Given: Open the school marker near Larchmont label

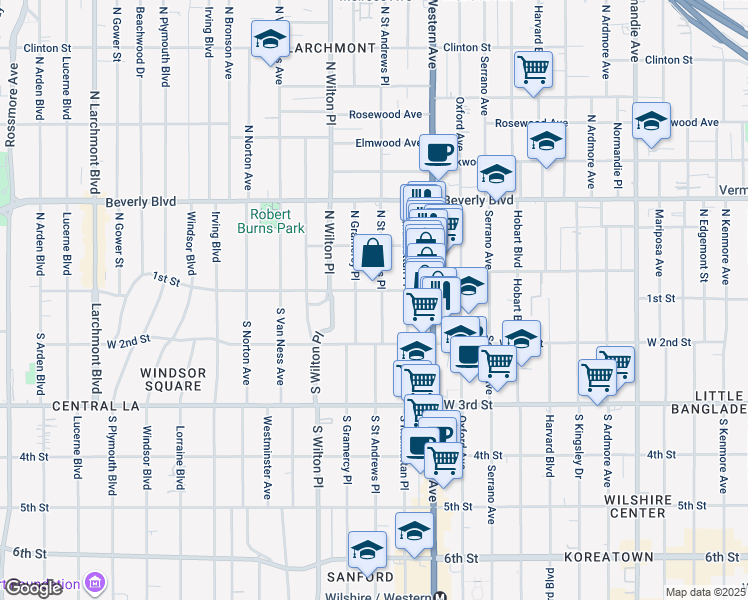Looking at the screenshot, I should [x=270, y=42].
